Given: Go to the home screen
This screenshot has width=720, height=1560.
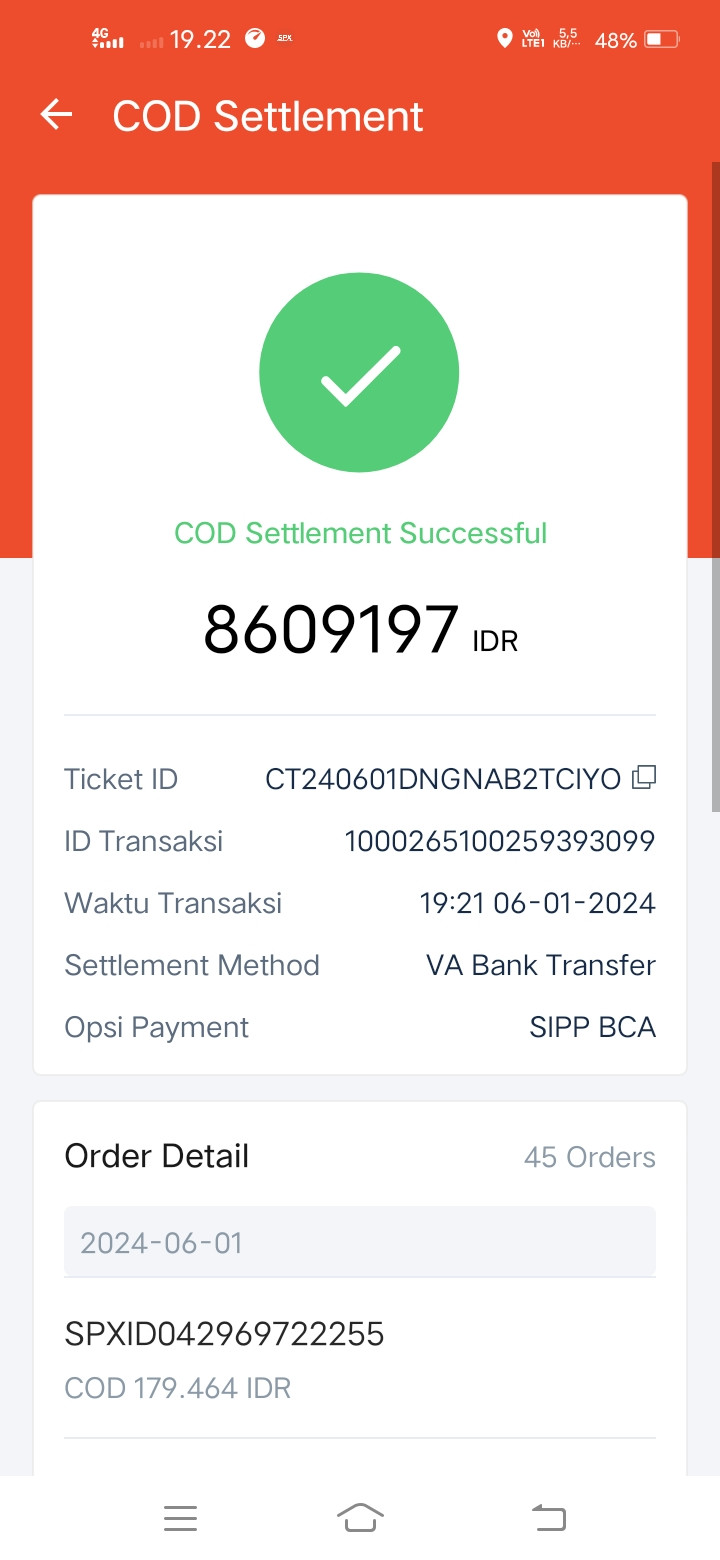Looking at the screenshot, I should (360, 1518).
